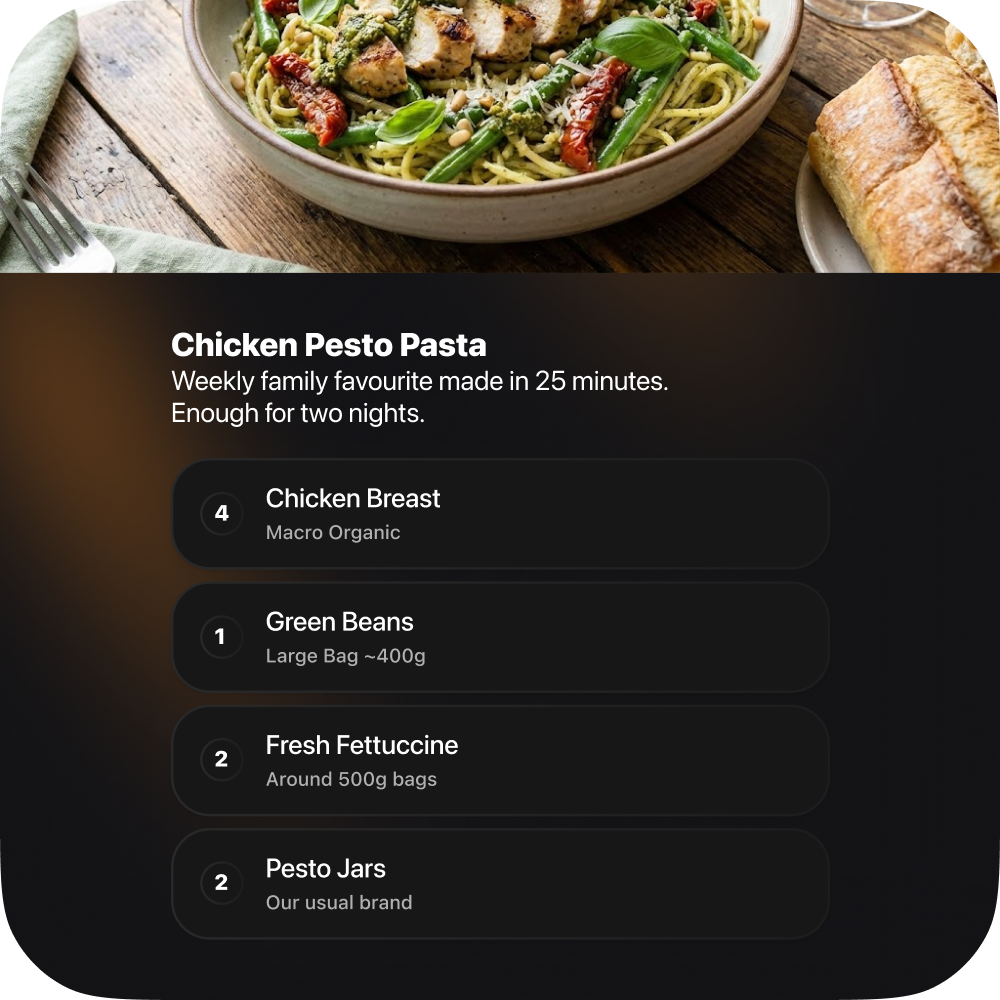Screen dimensions: 1000x1000
Task: Select the Green Beans item
Action: pos(500,637)
